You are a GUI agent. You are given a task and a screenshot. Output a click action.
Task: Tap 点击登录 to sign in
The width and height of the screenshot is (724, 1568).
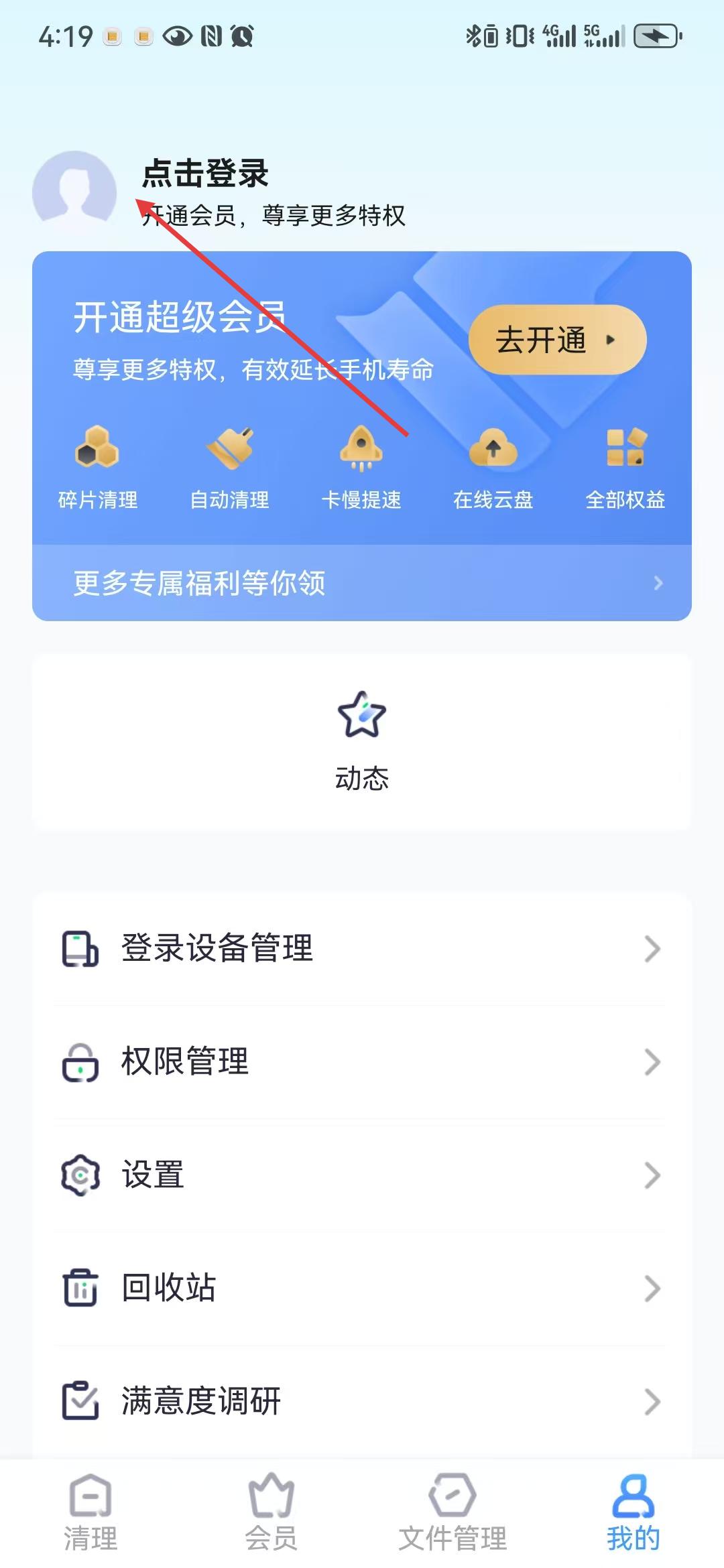point(205,174)
